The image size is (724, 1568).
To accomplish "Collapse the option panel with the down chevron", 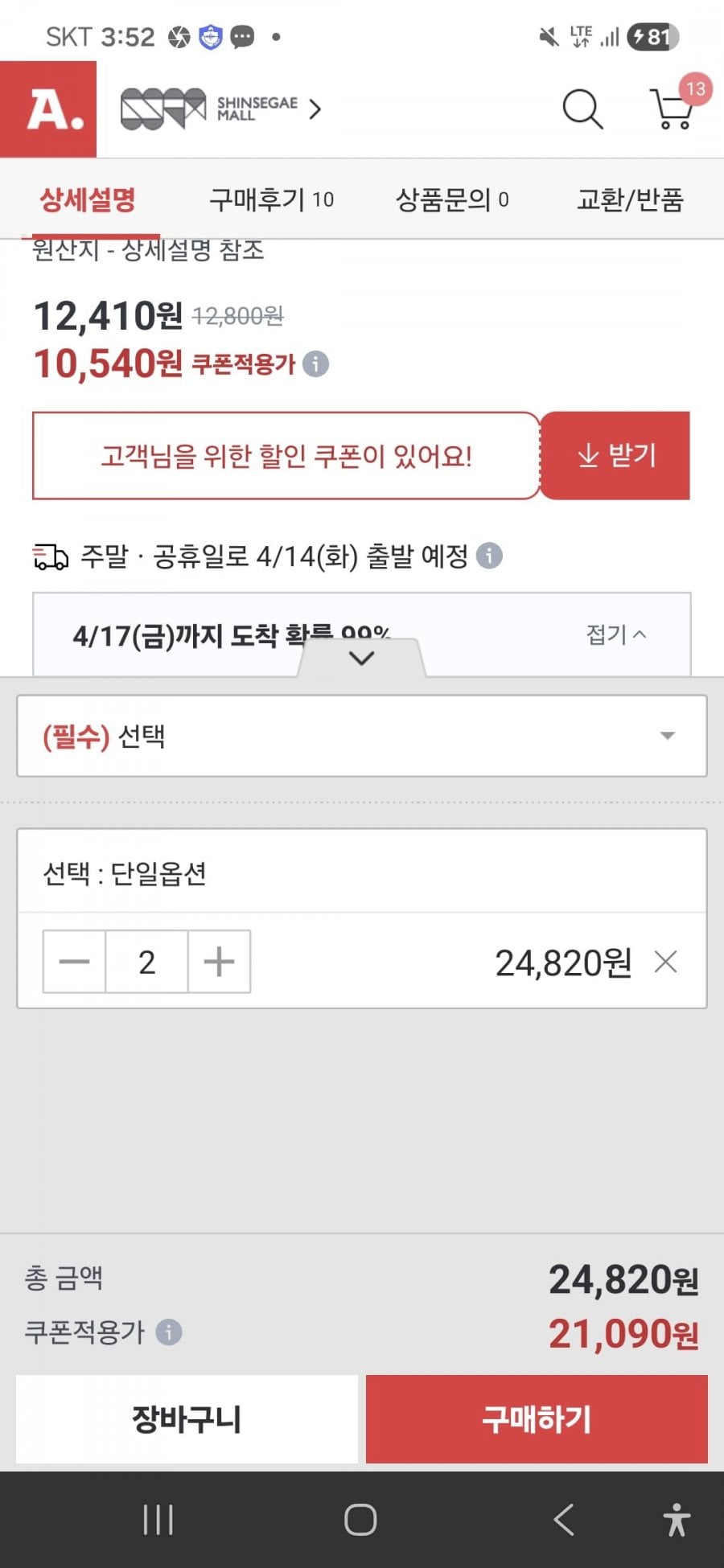I will click(362, 659).
